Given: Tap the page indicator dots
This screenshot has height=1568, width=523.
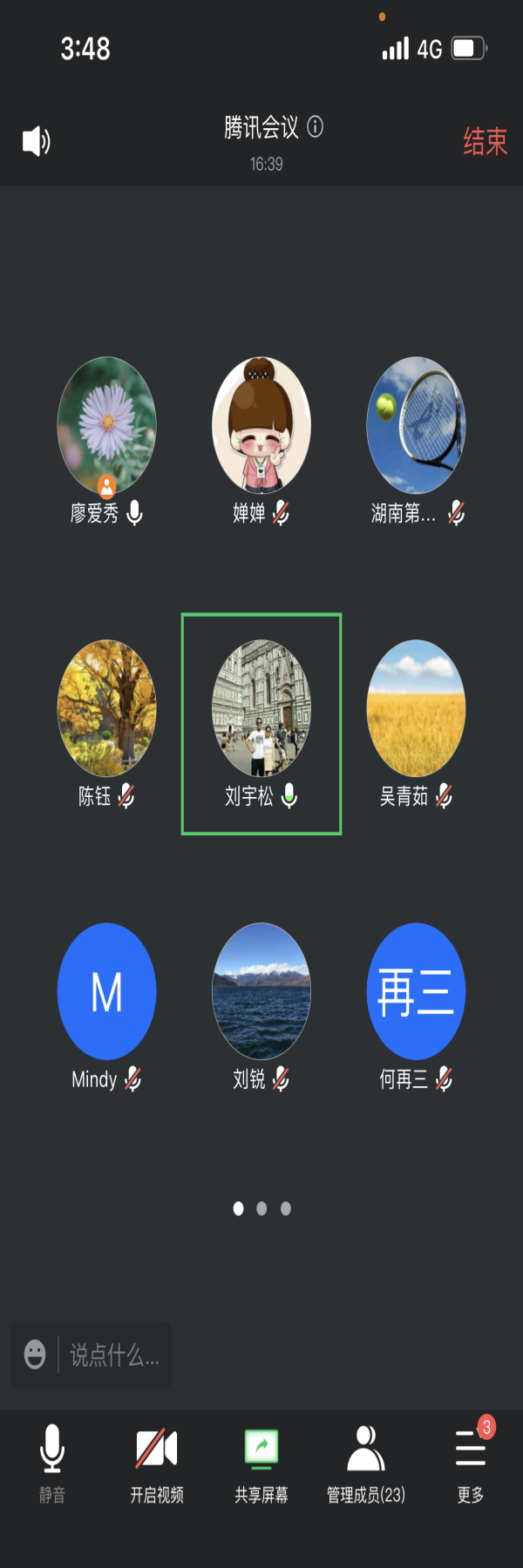Looking at the screenshot, I should tap(261, 1208).
